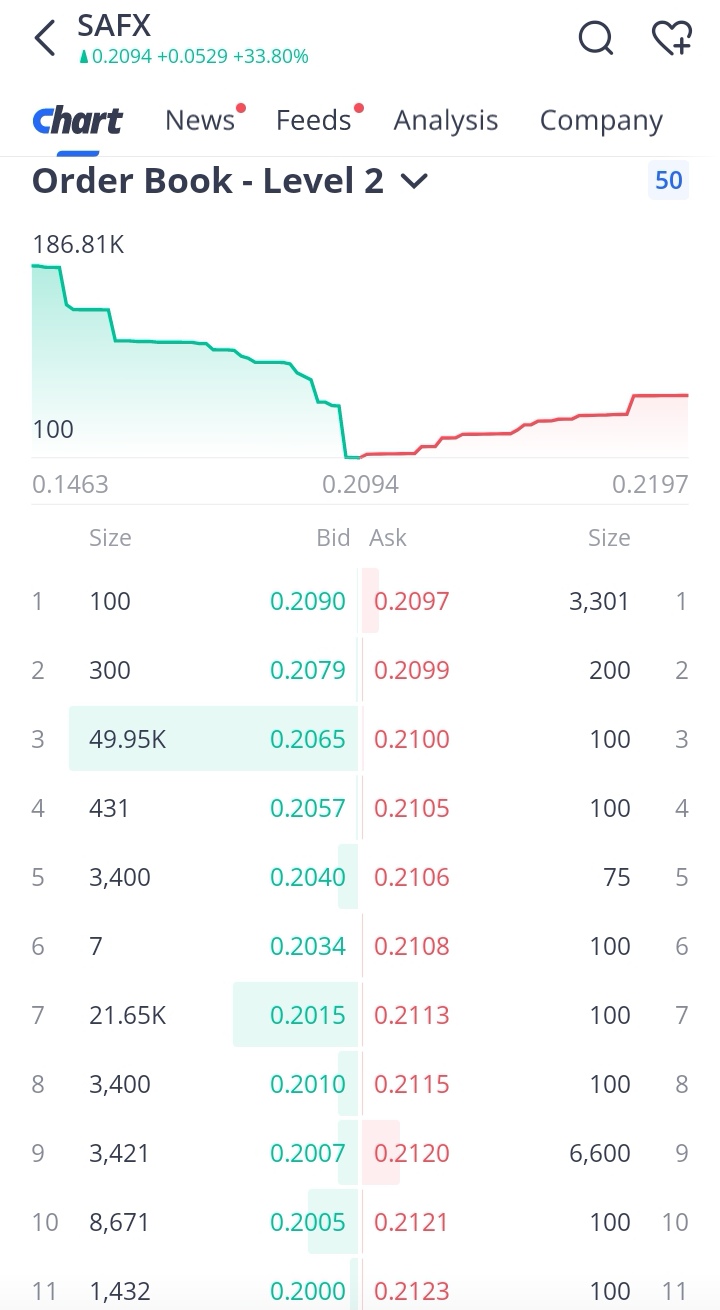Add SAFX to watchlist via heart icon

click(671, 39)
